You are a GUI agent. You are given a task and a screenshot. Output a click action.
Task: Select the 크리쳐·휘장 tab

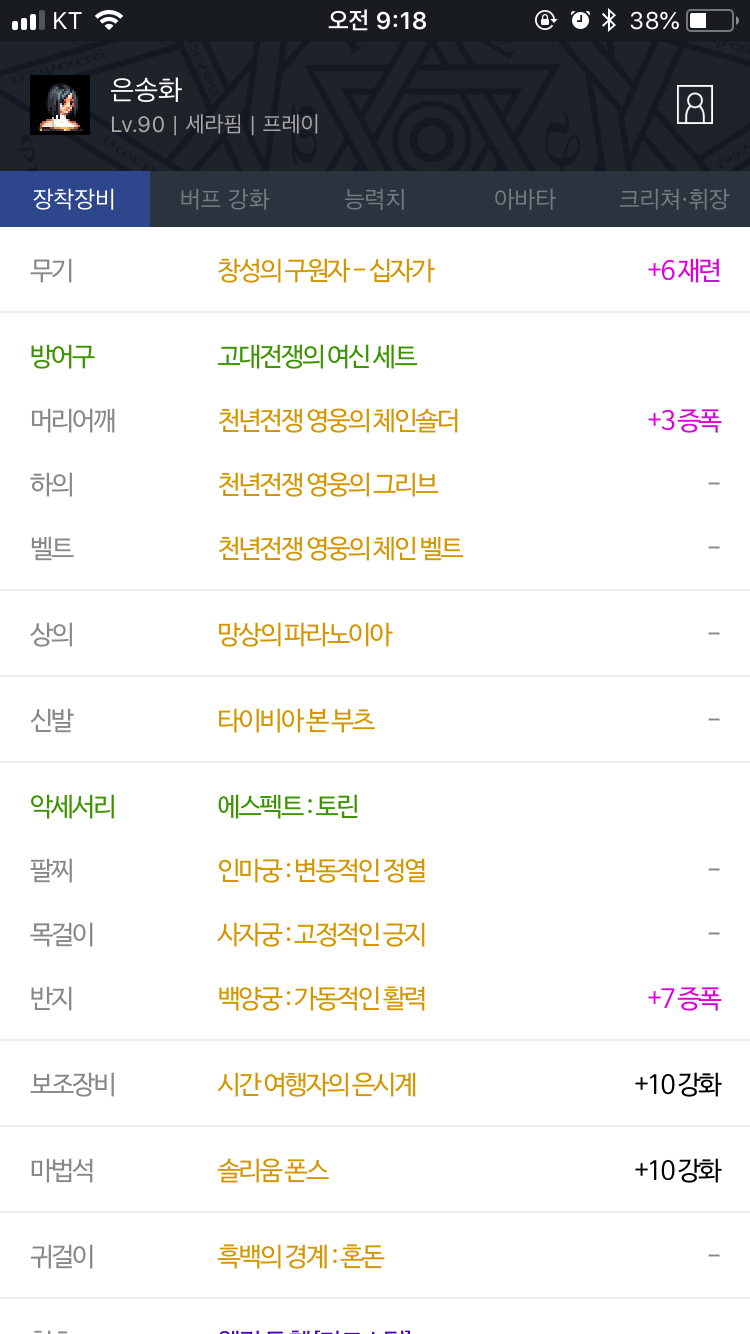(x=675, y=199)
